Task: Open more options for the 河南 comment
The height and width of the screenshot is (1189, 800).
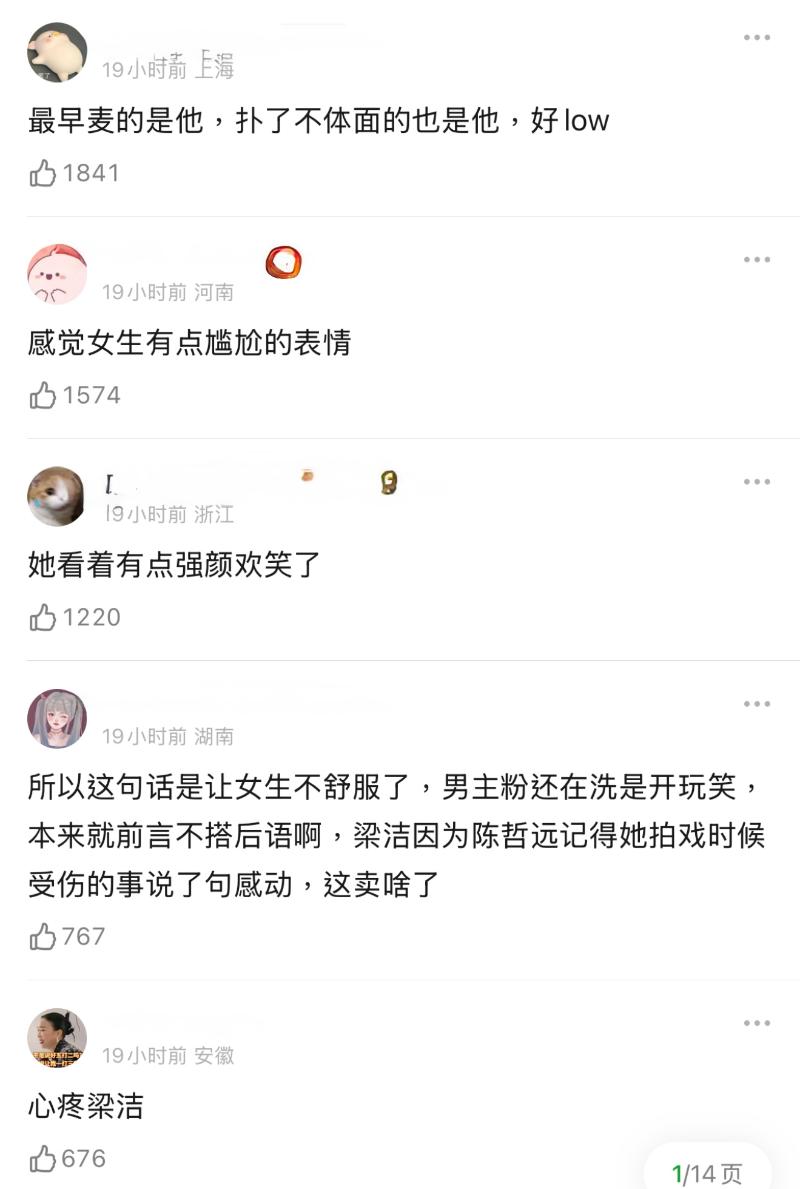Action: click(757, 260)
